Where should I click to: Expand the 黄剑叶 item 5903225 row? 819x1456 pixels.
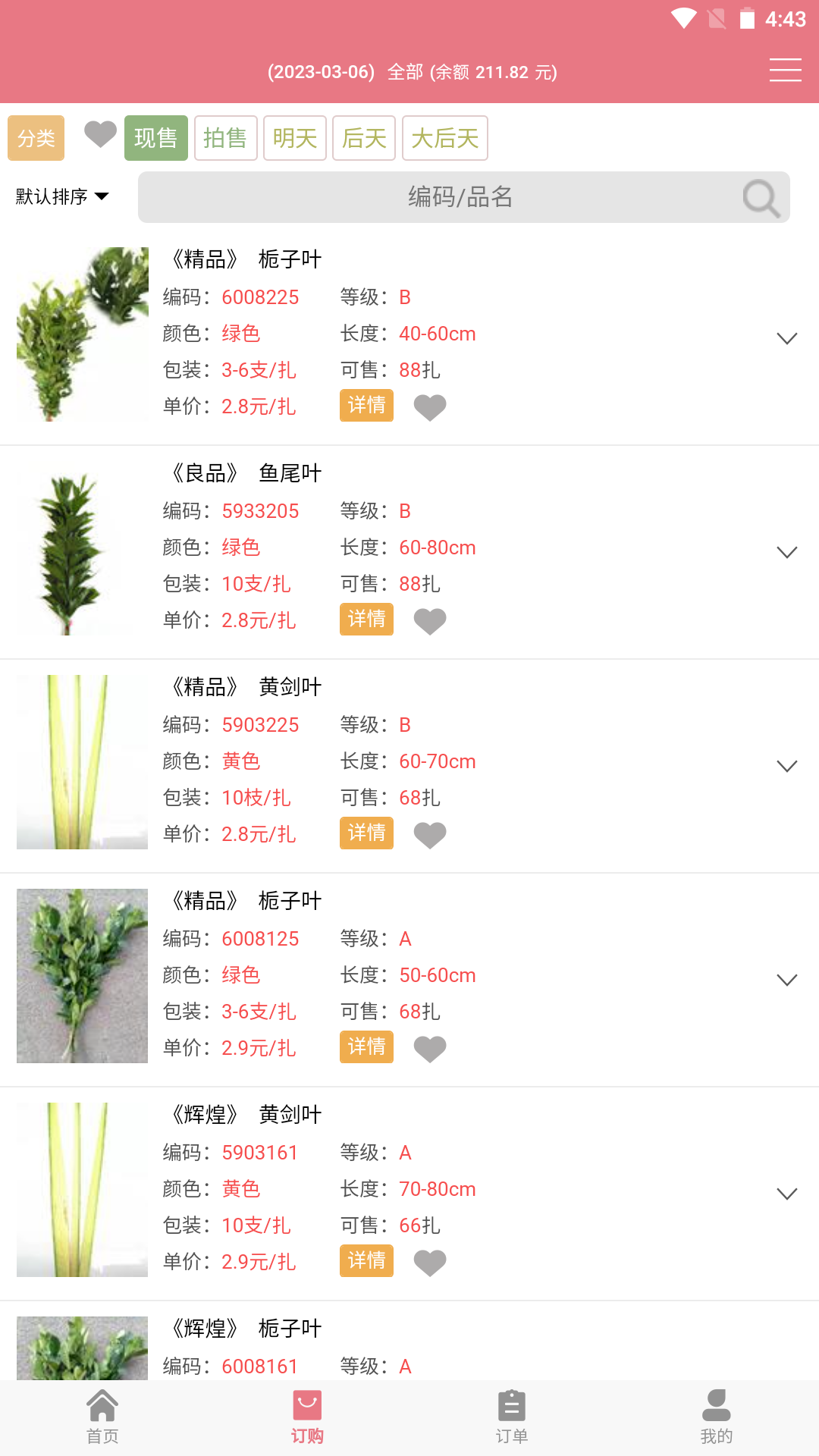tap(787, 766)
